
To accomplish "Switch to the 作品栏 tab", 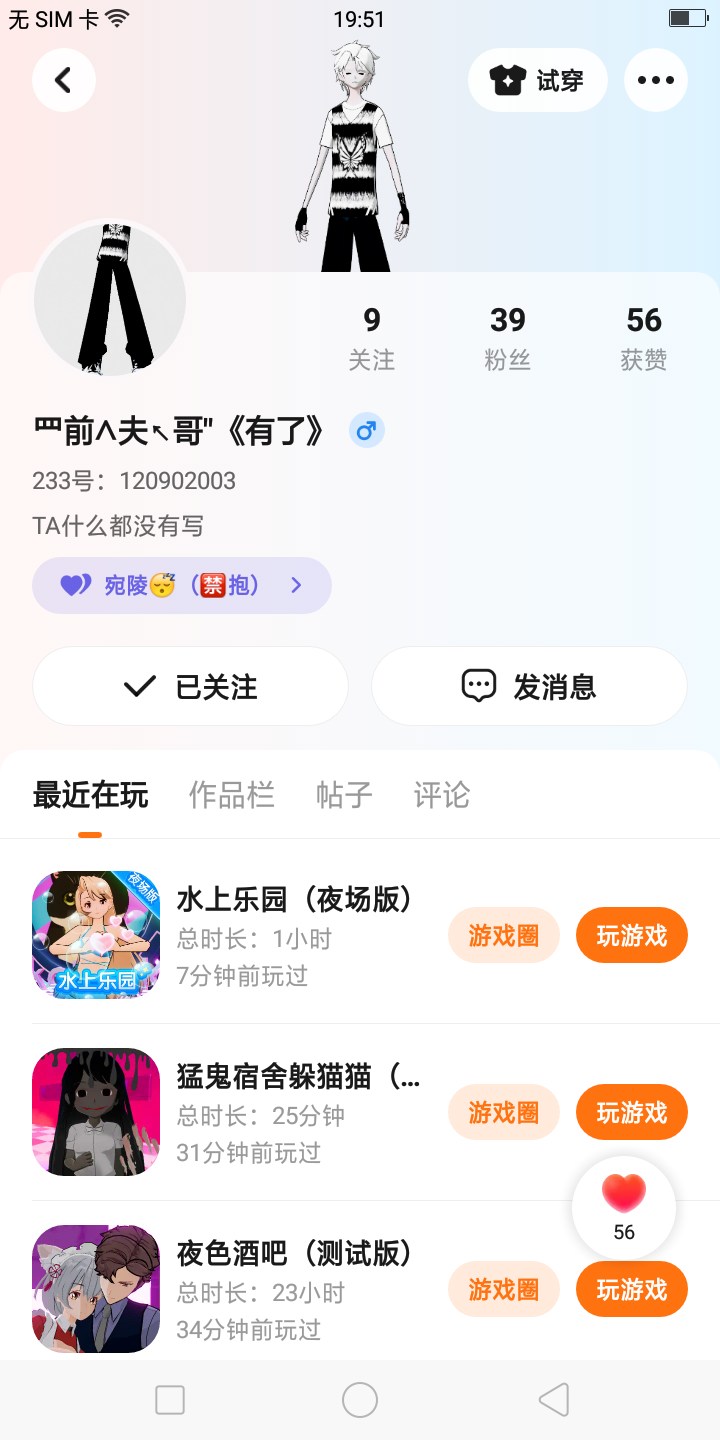I will tap(231, 795).
